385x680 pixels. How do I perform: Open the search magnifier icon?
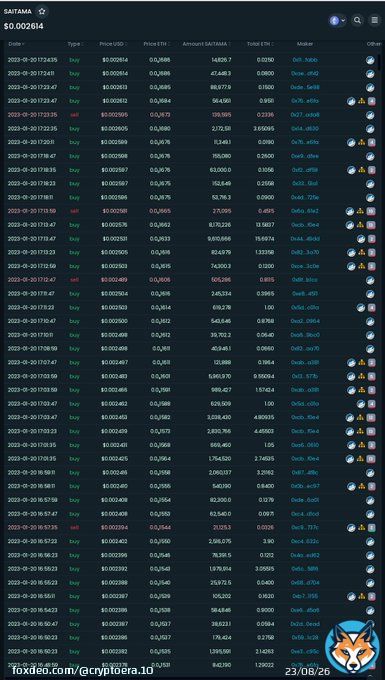pos(357,20)
